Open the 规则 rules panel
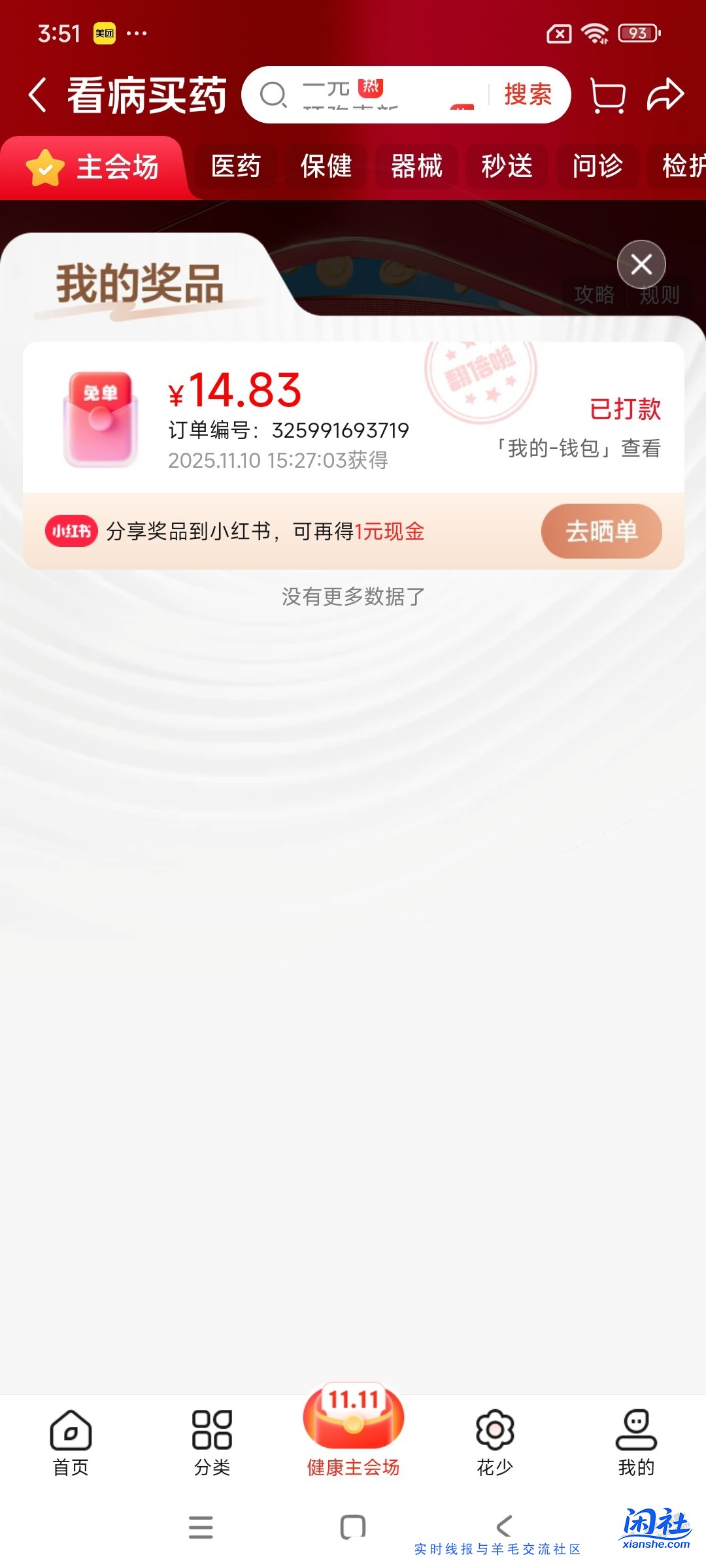 660,295
